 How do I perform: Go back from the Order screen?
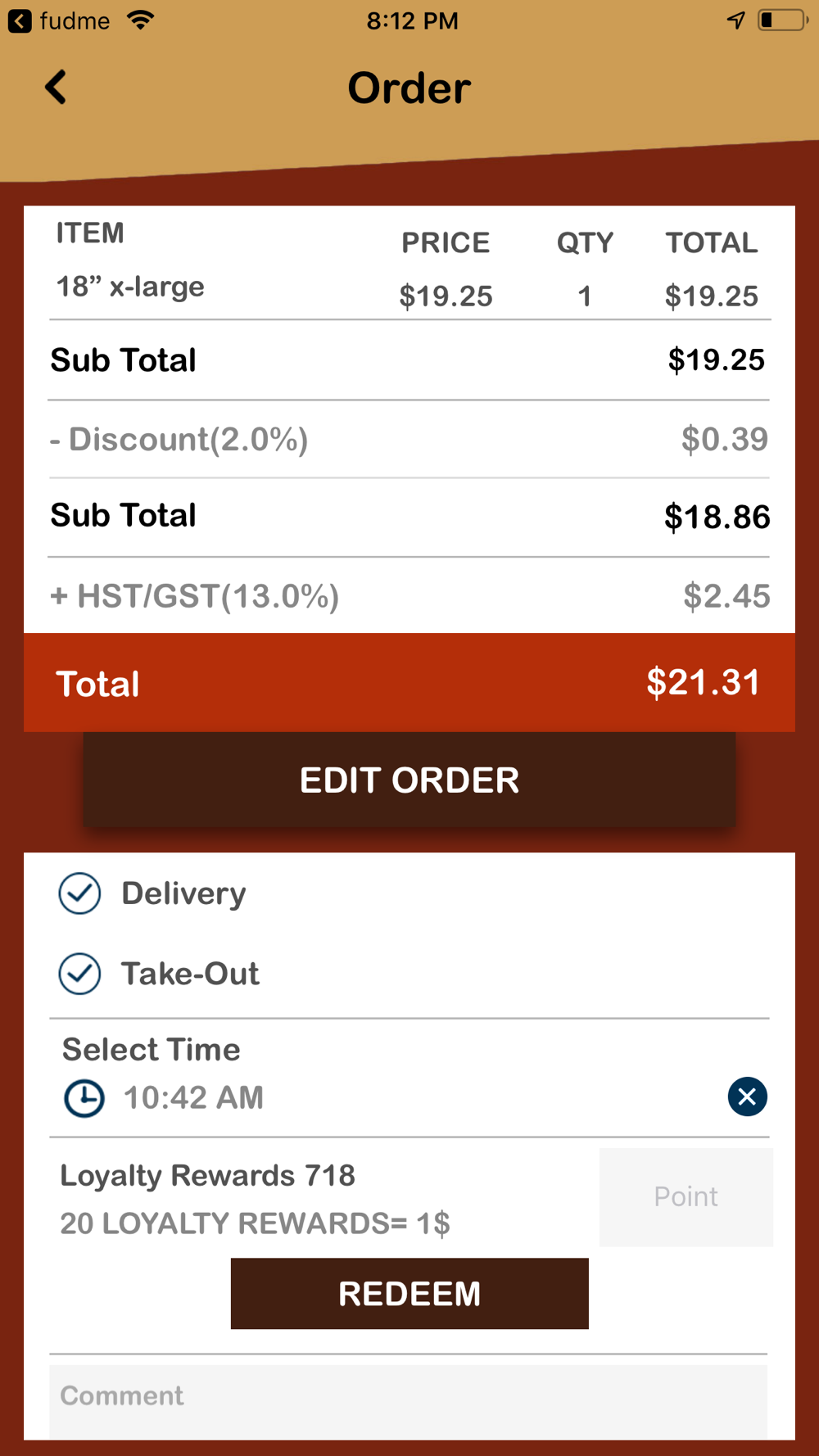click(x=56, y=87)
